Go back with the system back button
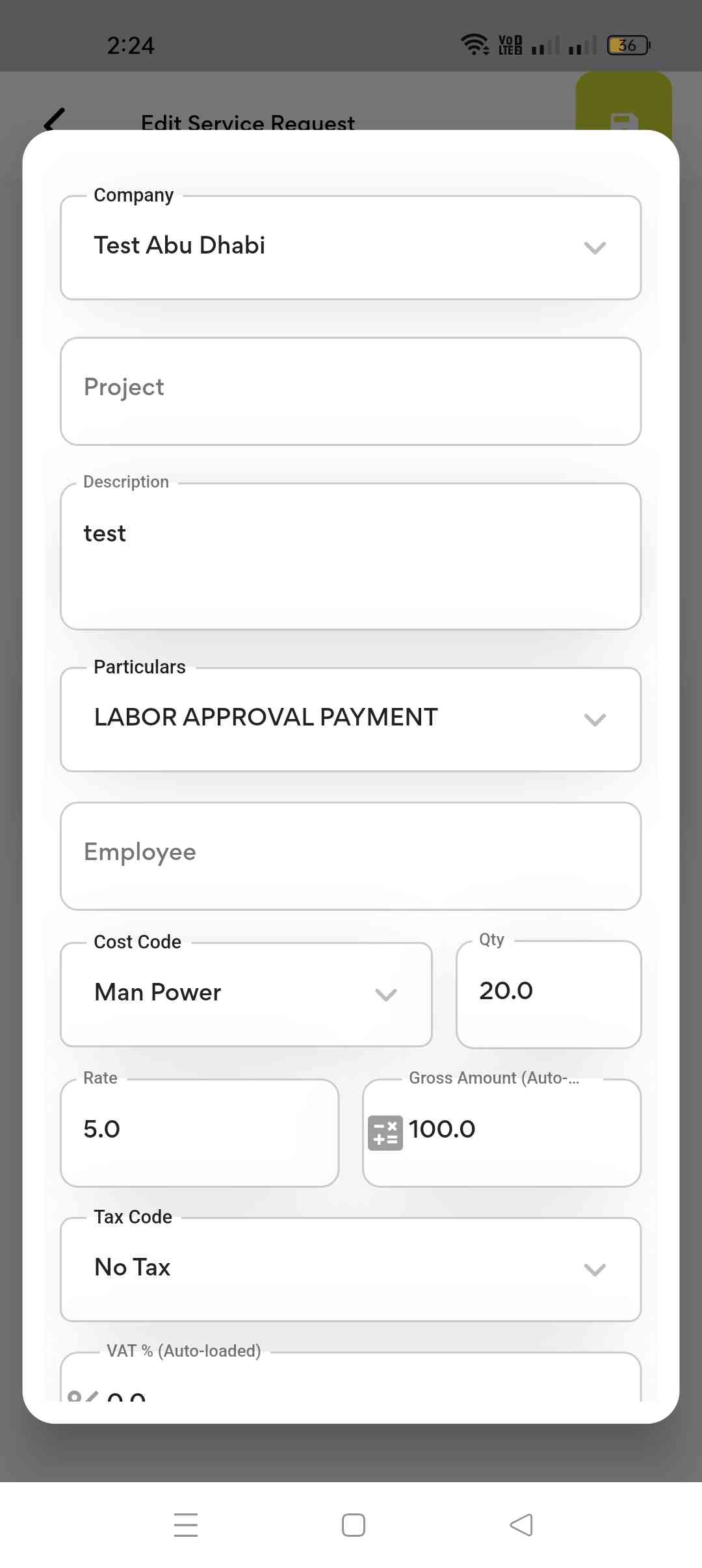 click(521, 1524)
